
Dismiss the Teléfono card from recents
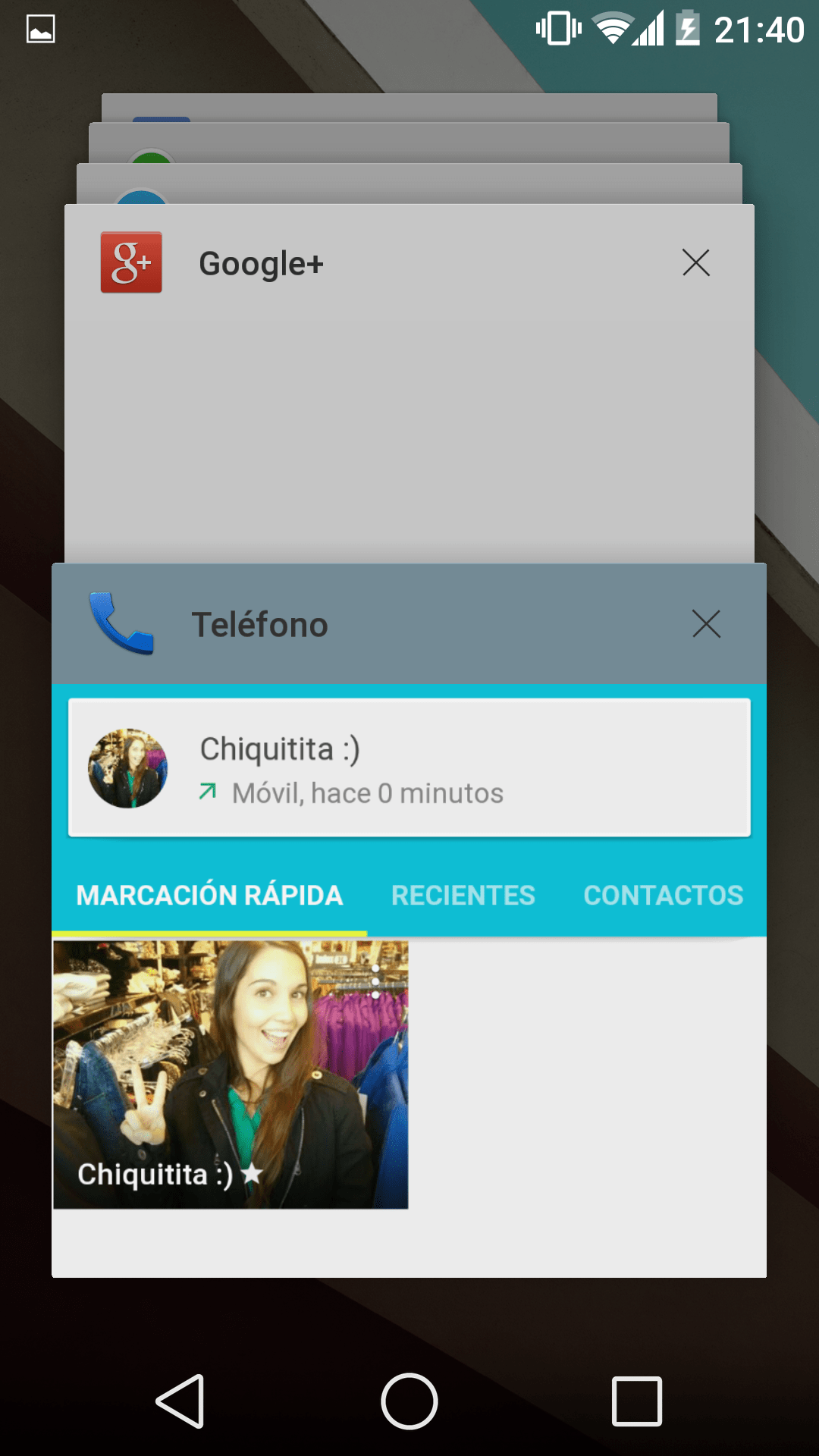tap(706, 623)
